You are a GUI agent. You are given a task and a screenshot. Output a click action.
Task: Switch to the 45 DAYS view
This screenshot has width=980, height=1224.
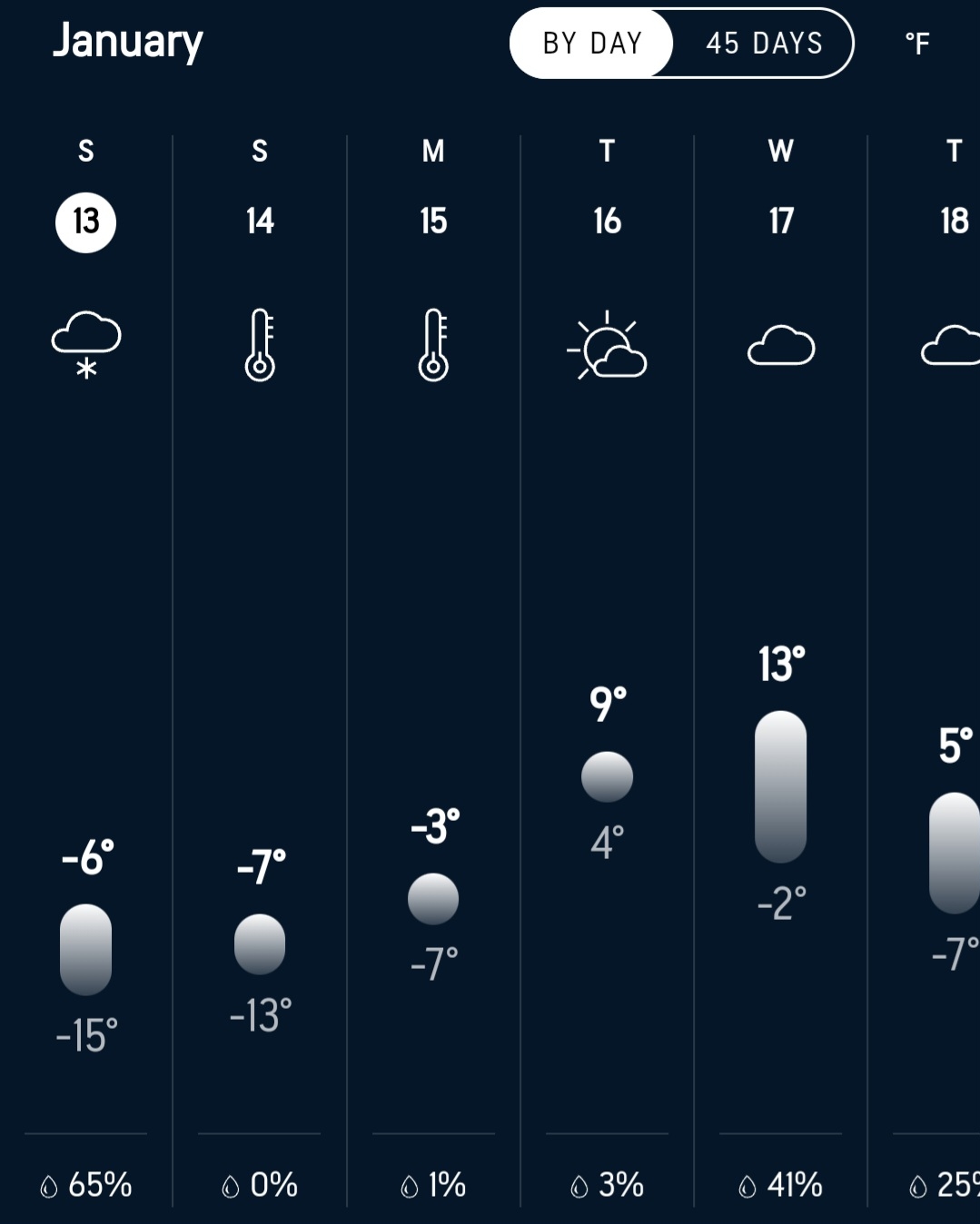(x=764, y=44)
